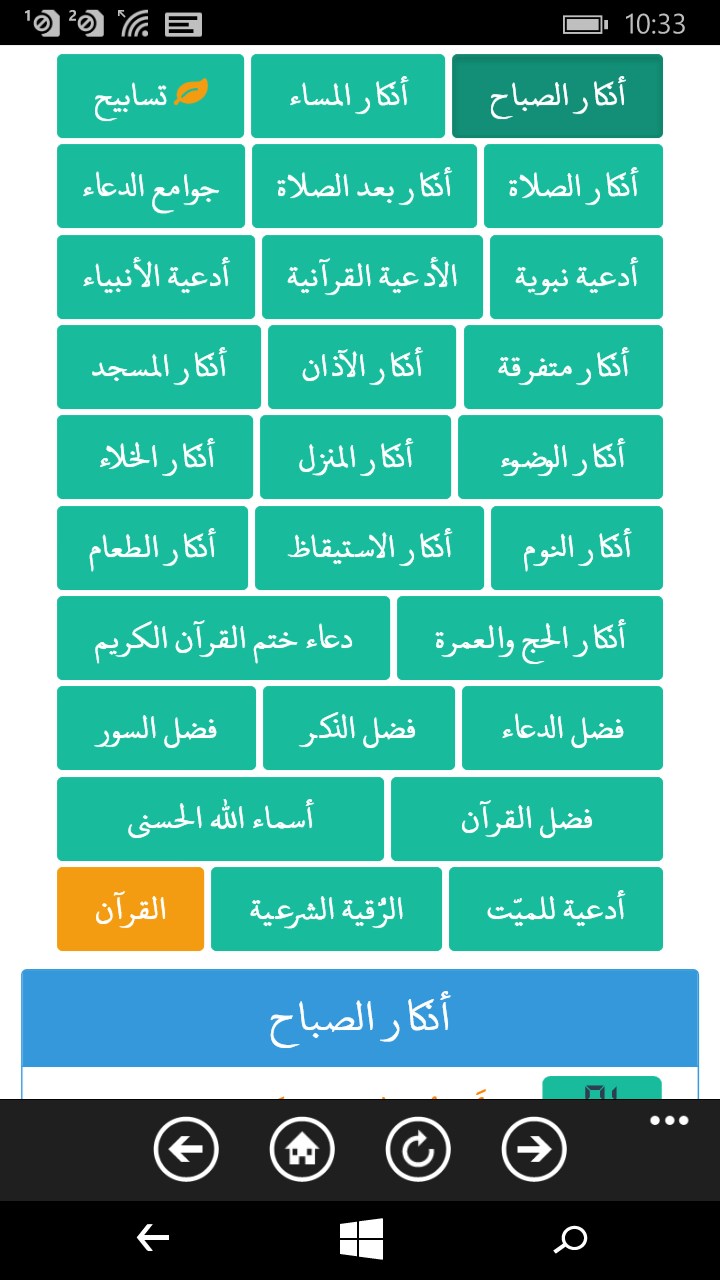Tap دعاء ختم القرآن الكريم
720x1280 pixels.
tap(223, 638)
